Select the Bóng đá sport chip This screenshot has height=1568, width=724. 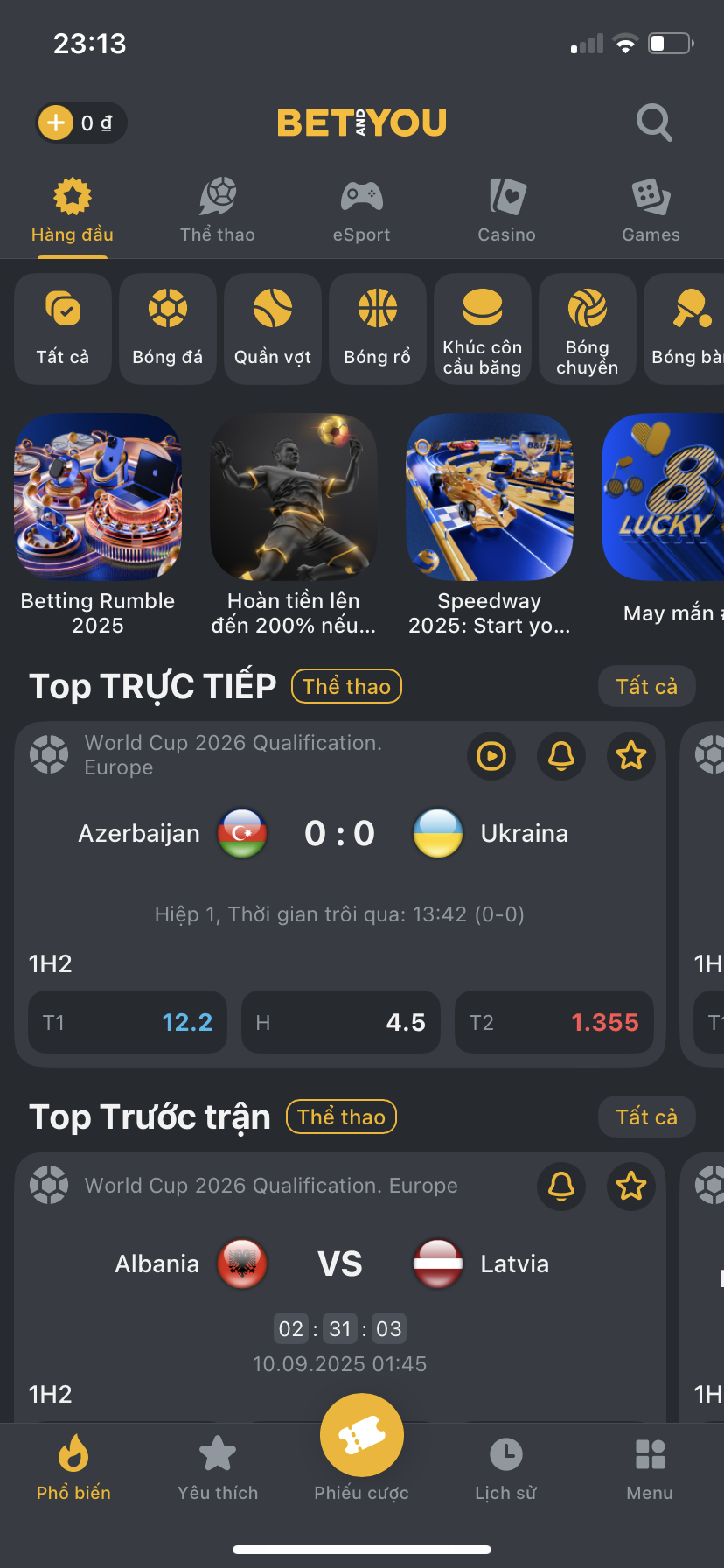tap(168, 329)
